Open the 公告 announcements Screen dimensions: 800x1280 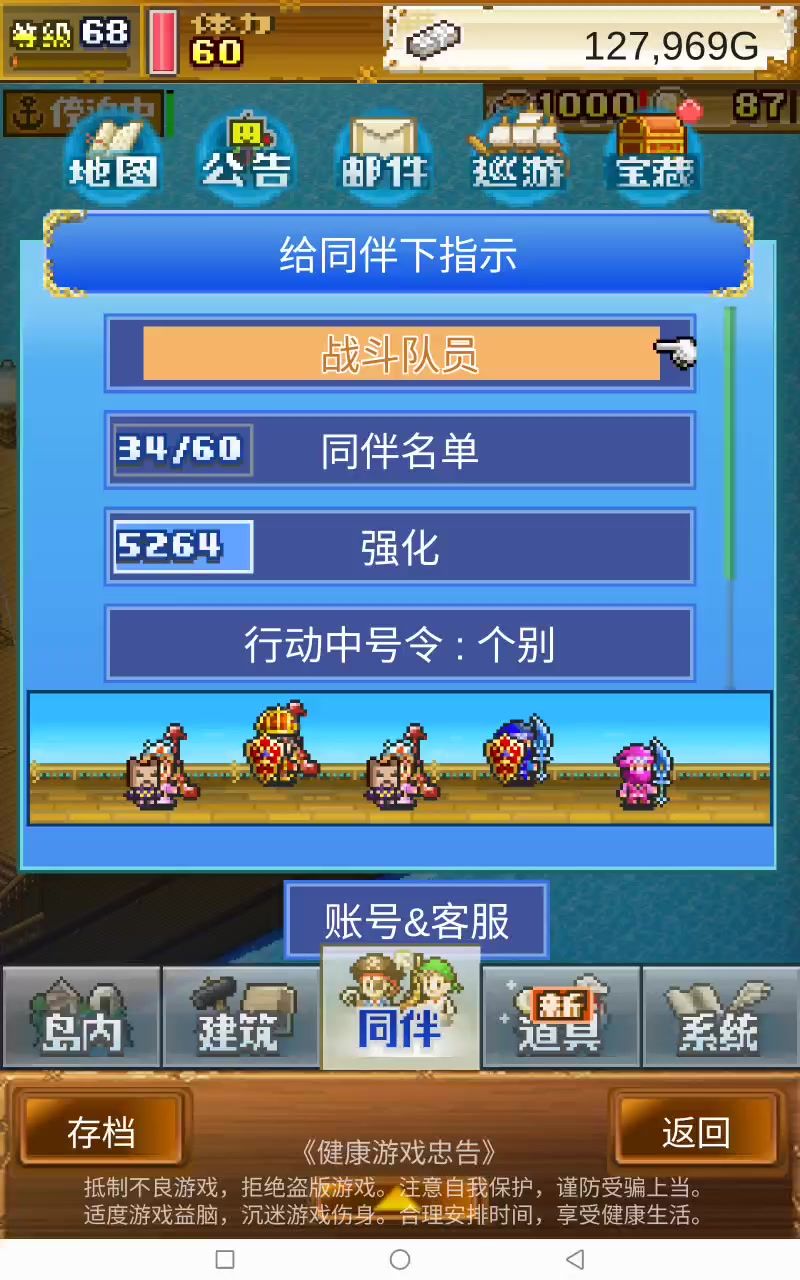(x=246, y=155)
